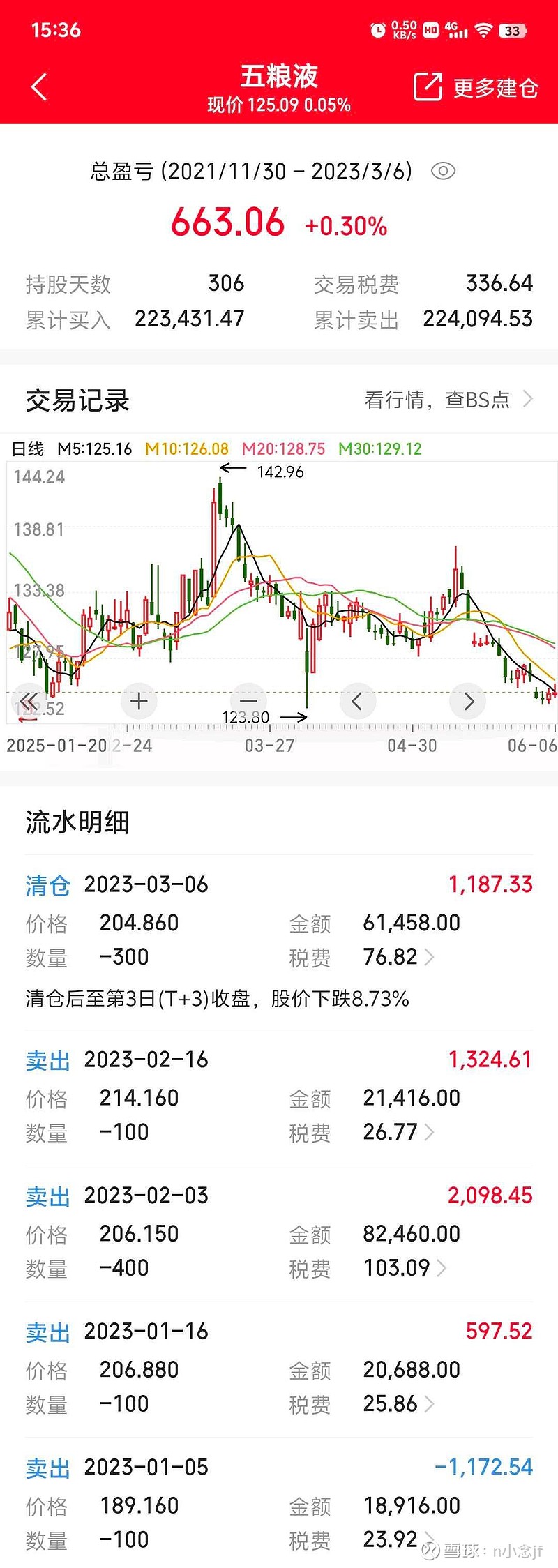Viewport: 558px width, 1568px height.
Task: Expand 税费 details for the 2023-03-06 清仓 record
Action: click(x=430, y=957)
